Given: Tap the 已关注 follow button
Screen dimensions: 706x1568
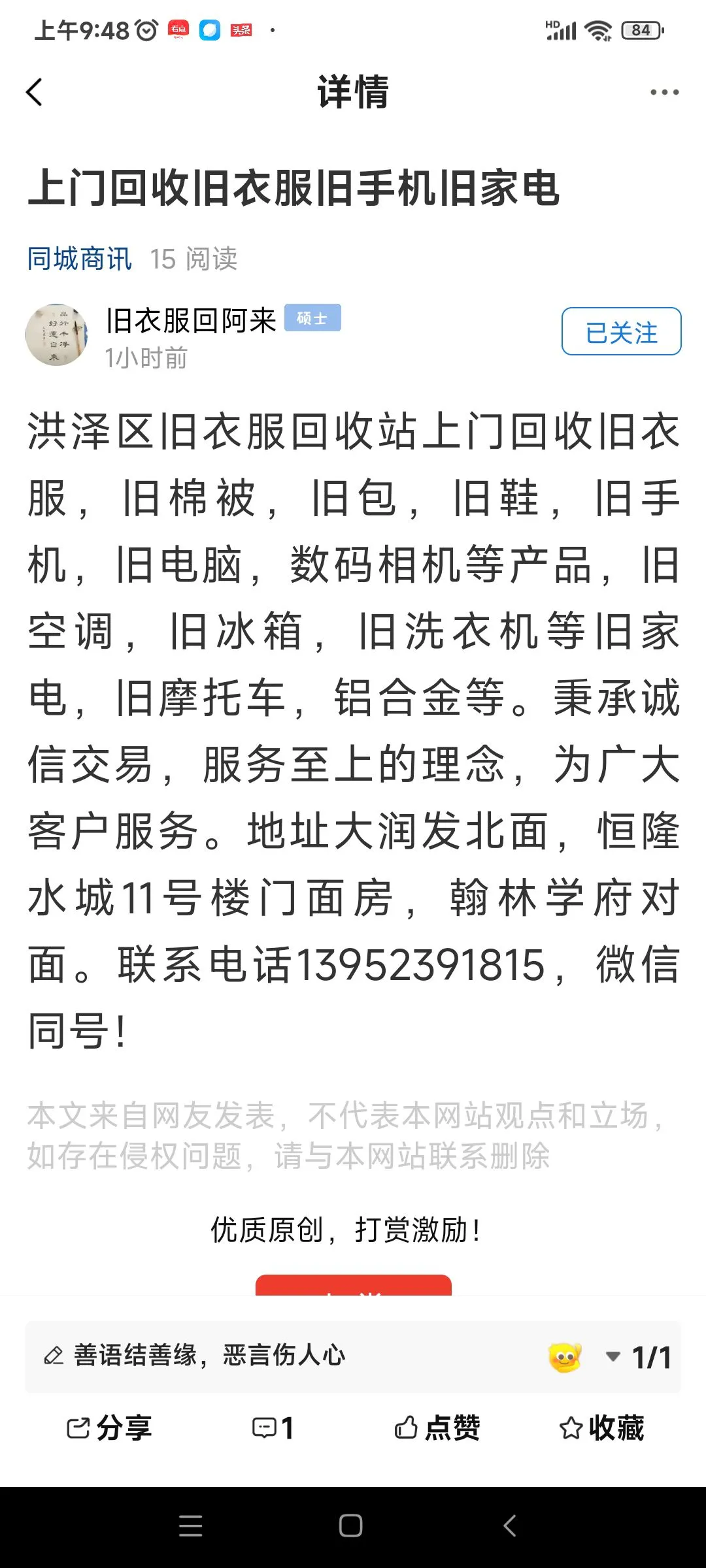Looking at the screenshot, I should point(621,332).
